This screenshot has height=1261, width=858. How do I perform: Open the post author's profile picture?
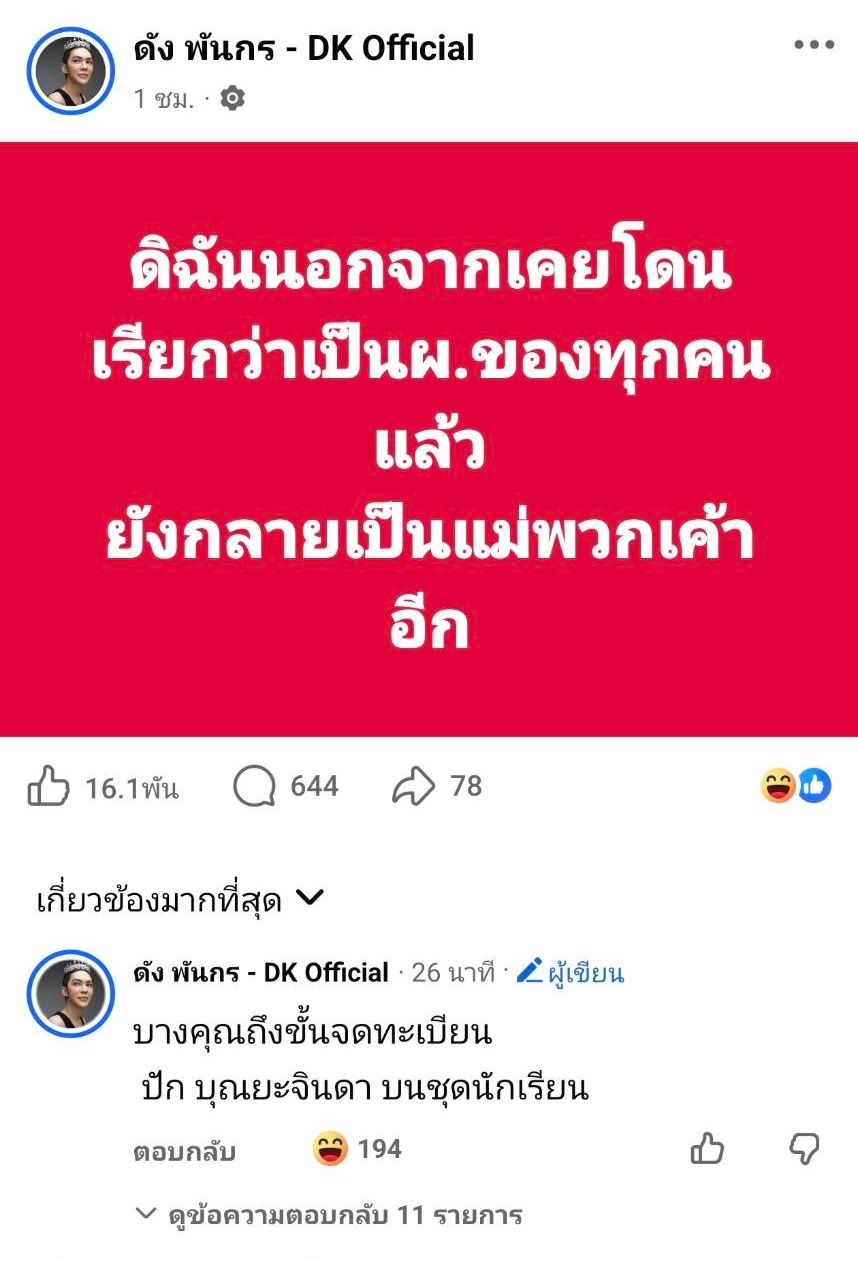pyautogui.click(x=70, y=70)
